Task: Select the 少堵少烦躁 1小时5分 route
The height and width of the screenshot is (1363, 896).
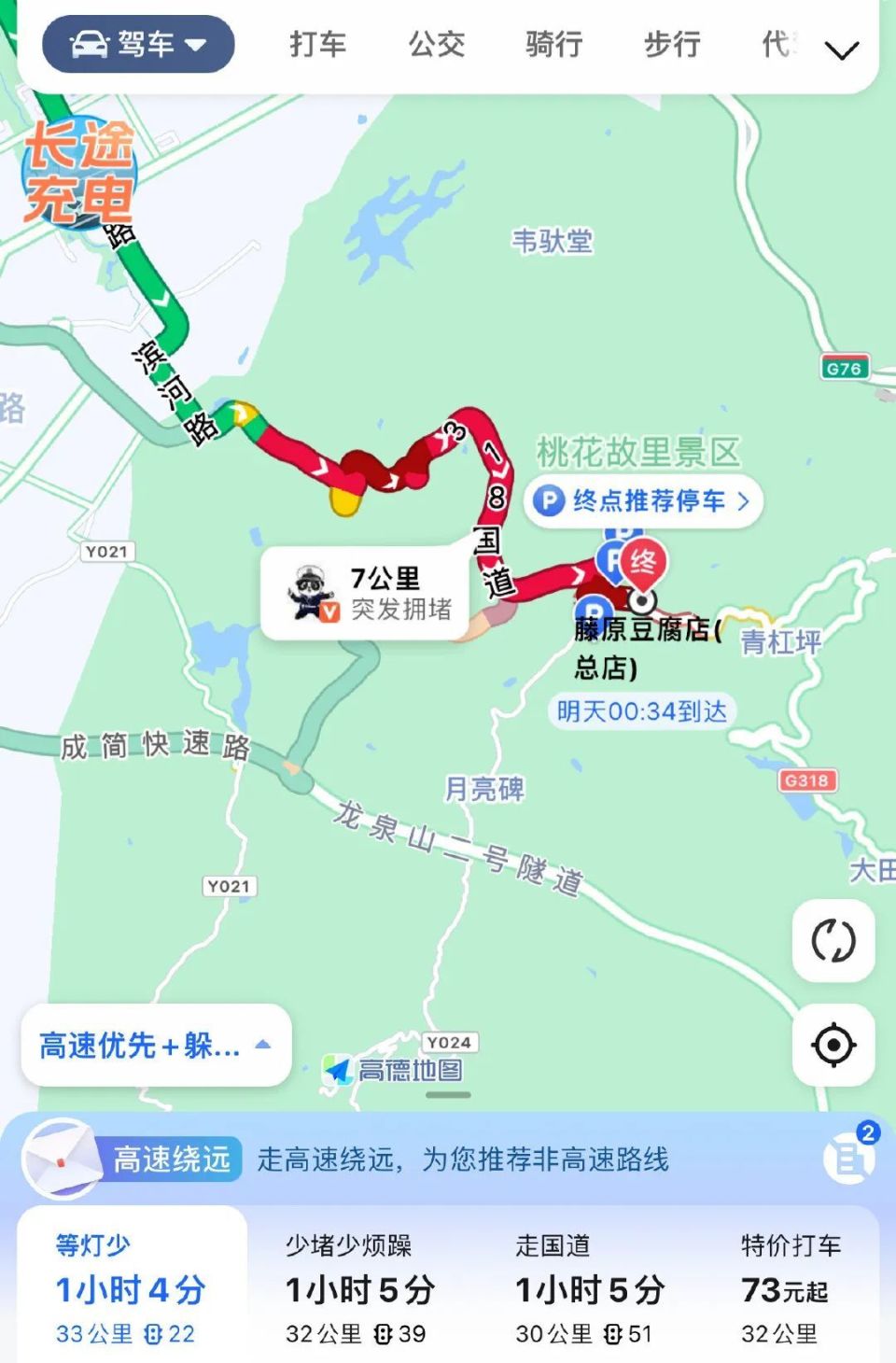Action: point(359,1288)
